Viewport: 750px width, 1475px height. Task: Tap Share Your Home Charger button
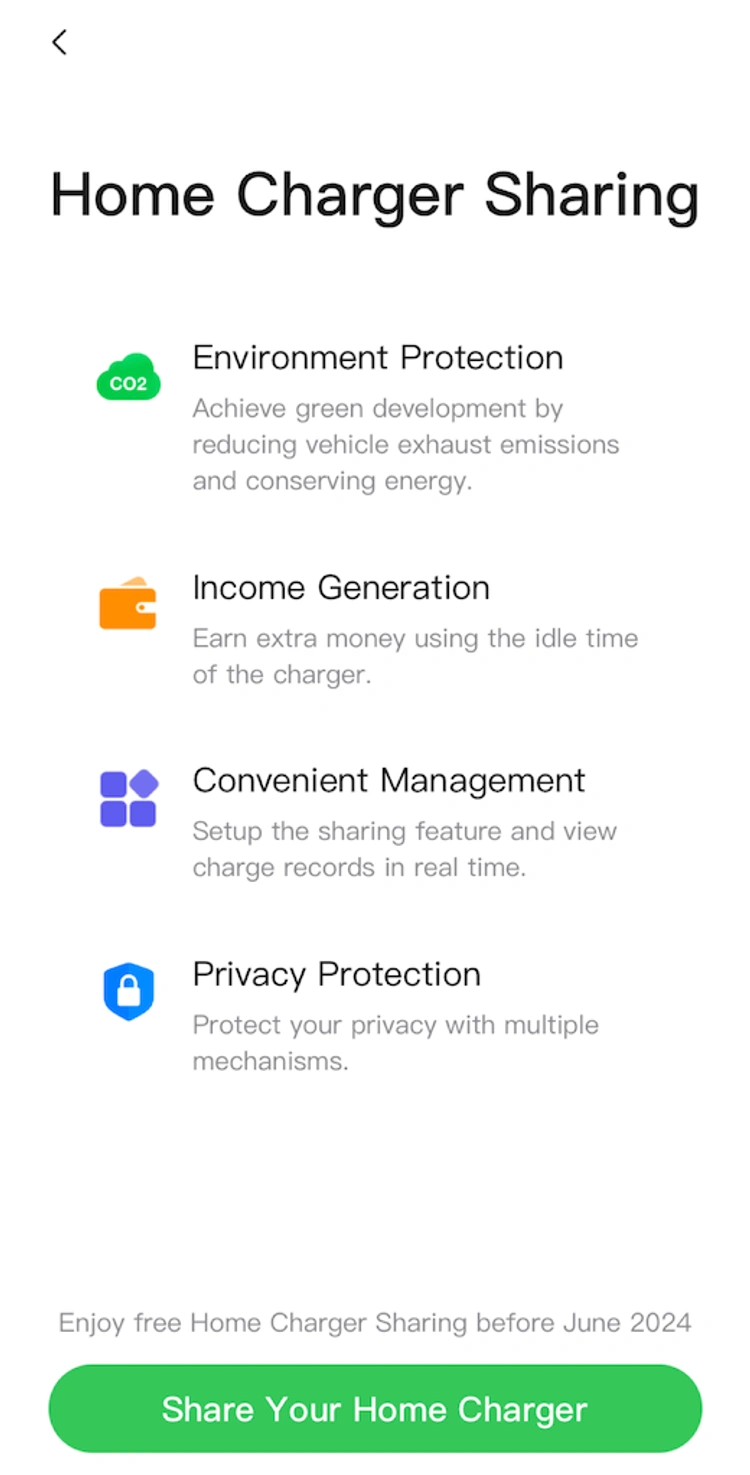pos(375,1409)
